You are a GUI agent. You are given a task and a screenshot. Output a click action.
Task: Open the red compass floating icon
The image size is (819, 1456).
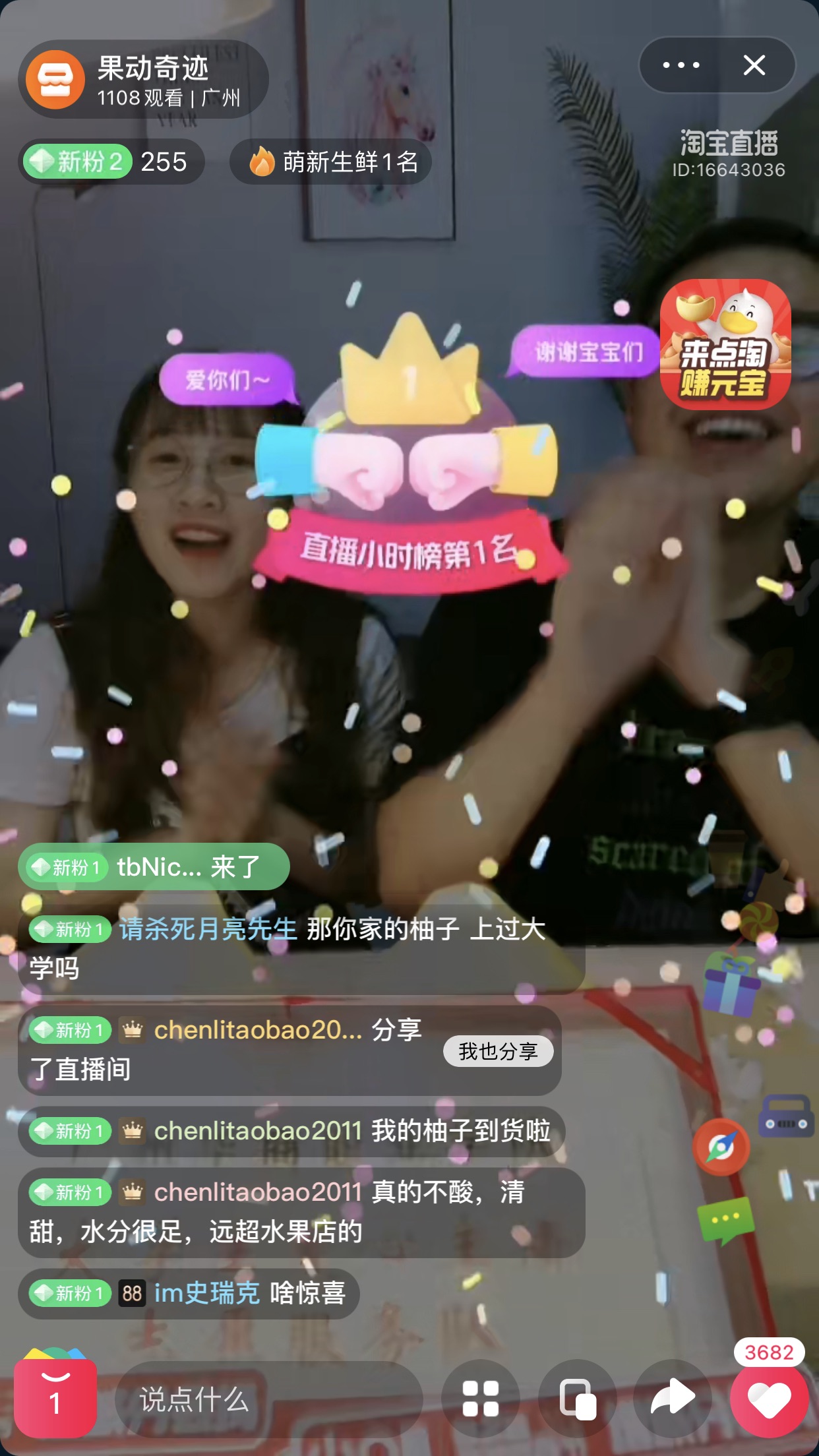coord(721,1147)
